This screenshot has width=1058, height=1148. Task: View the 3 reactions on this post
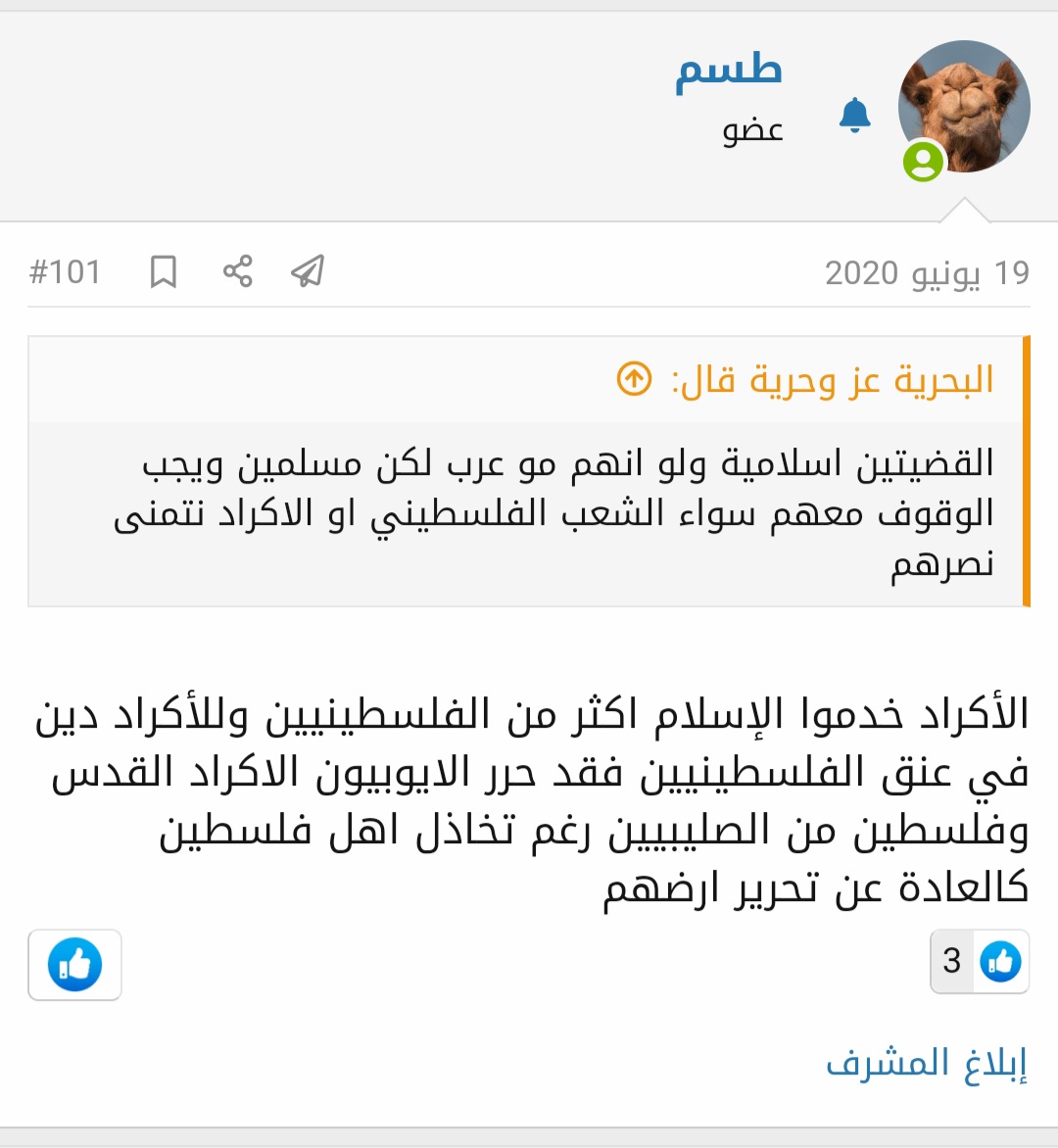point(978,962)
